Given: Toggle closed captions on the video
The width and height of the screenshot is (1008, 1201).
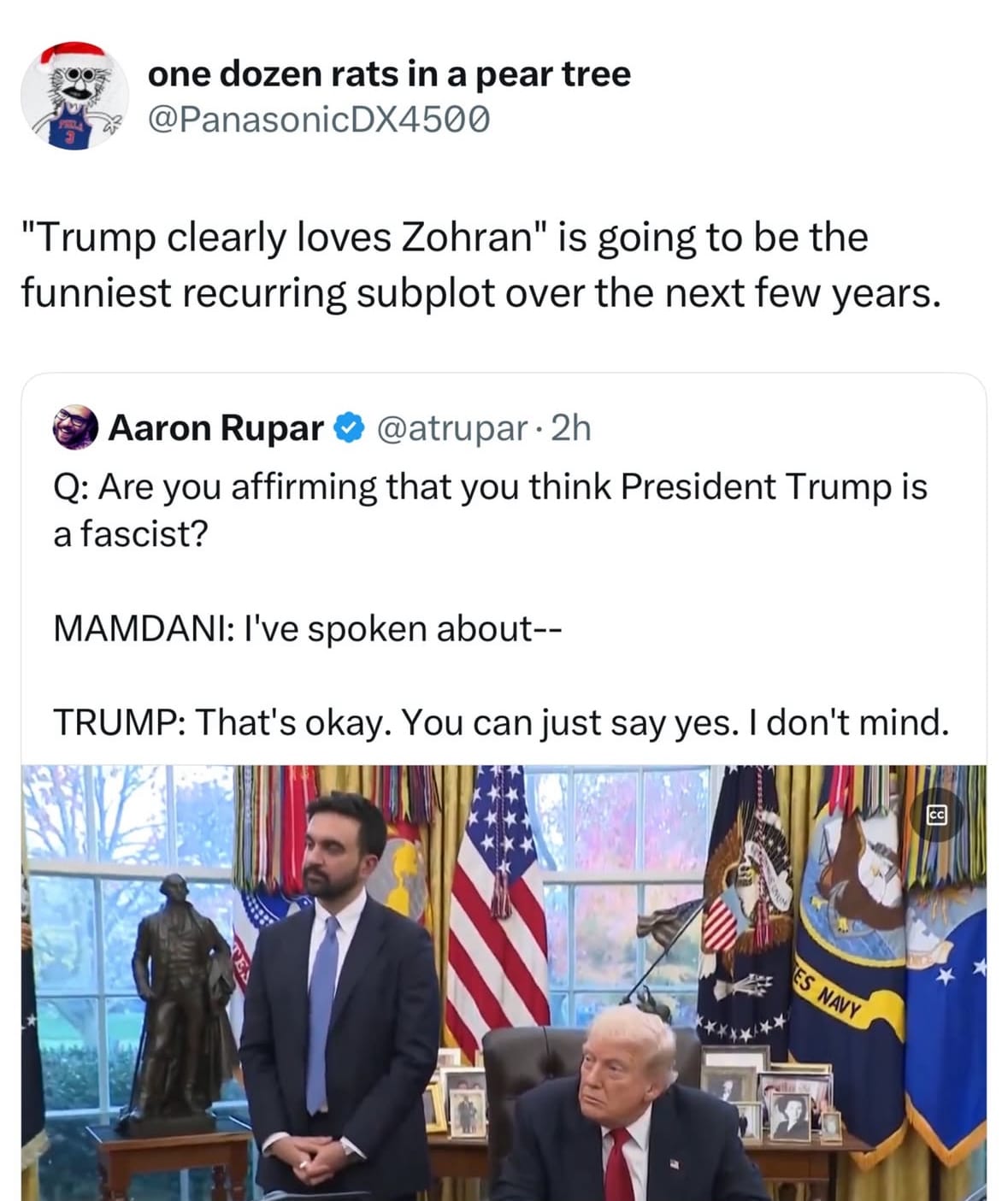Looking at the screenshot, I should point(936,815).
